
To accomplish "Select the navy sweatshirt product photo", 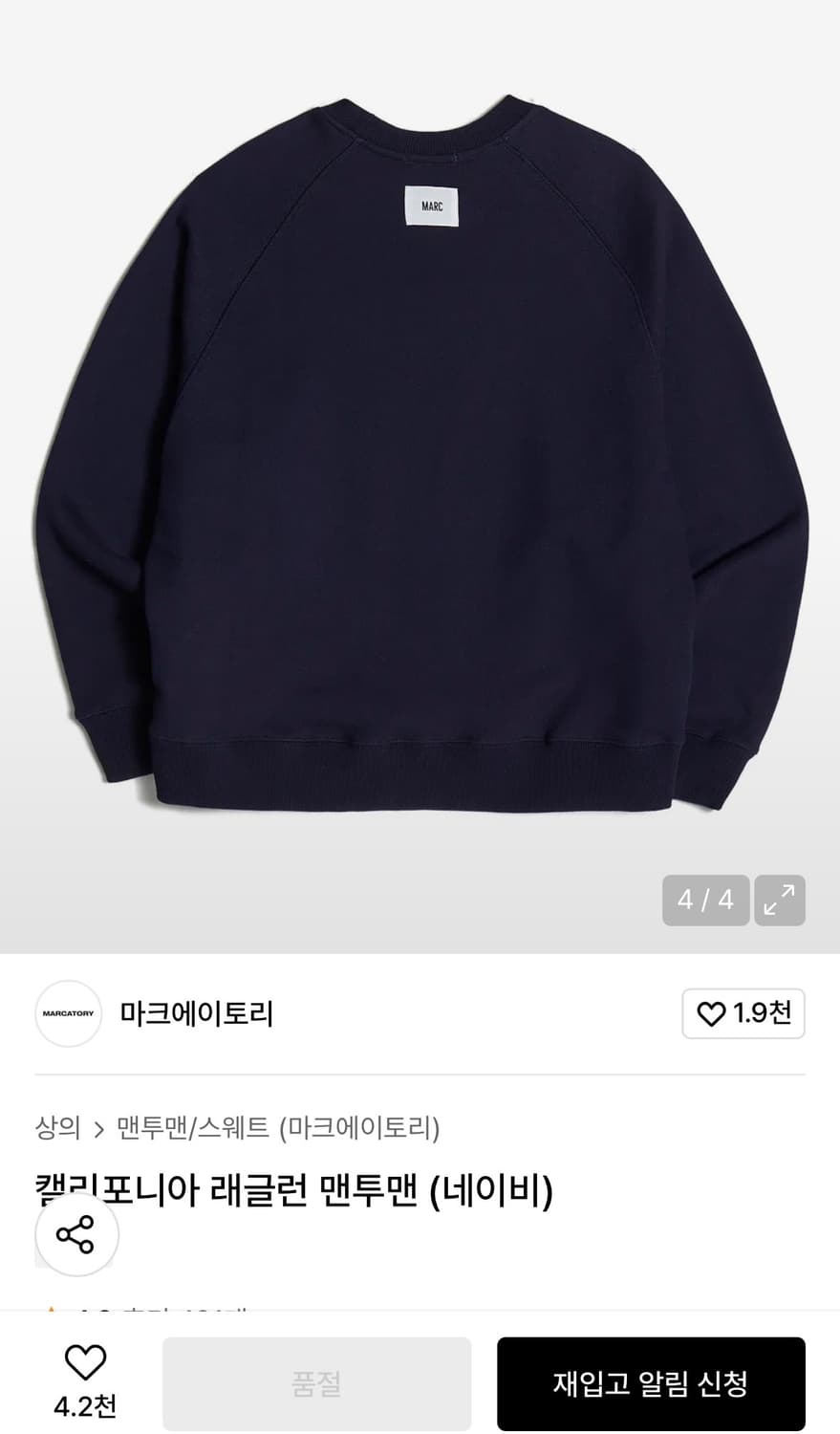I will coord(420,459).
